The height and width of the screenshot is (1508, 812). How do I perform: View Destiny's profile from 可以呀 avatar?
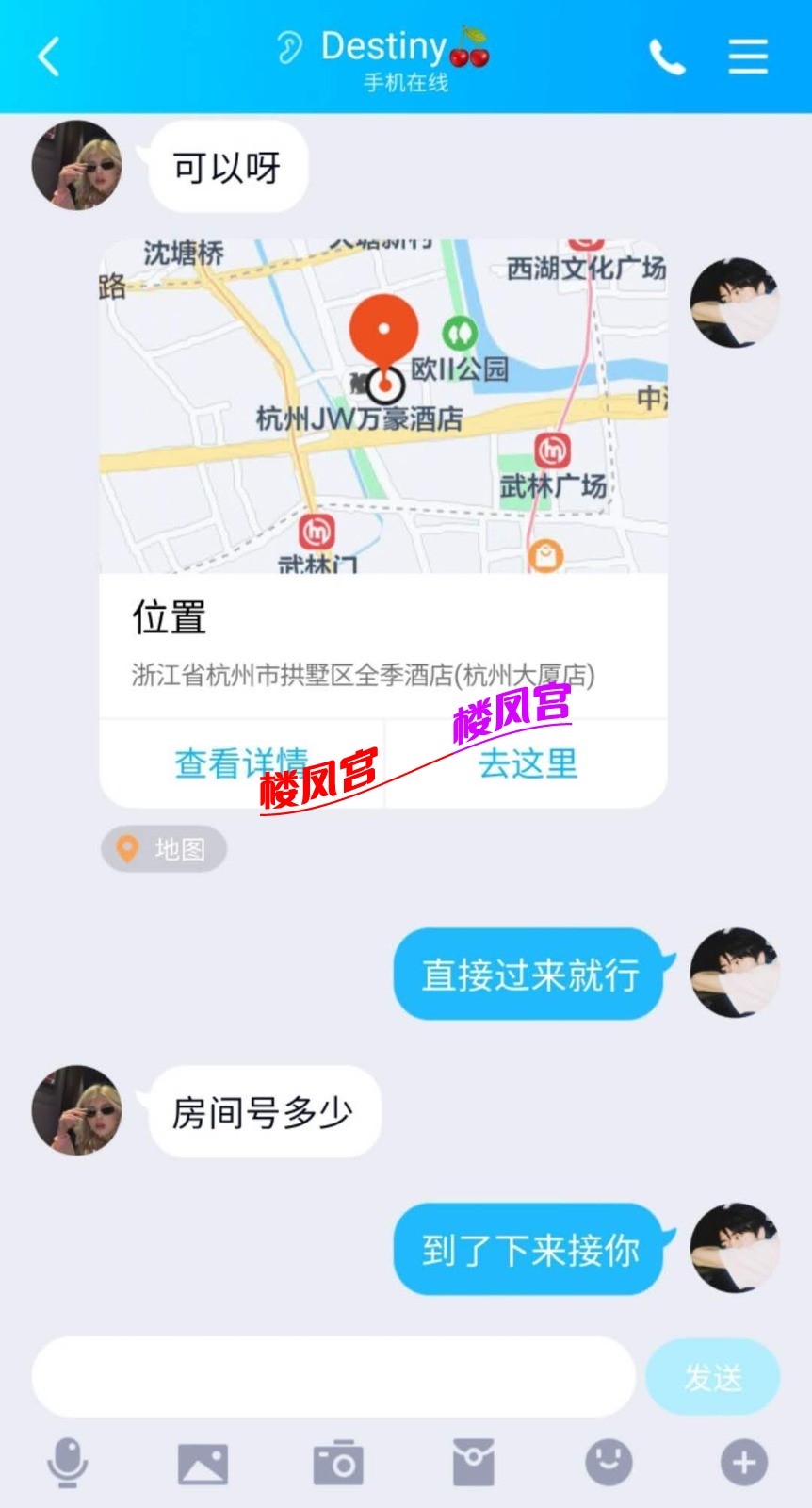(77, 166)
